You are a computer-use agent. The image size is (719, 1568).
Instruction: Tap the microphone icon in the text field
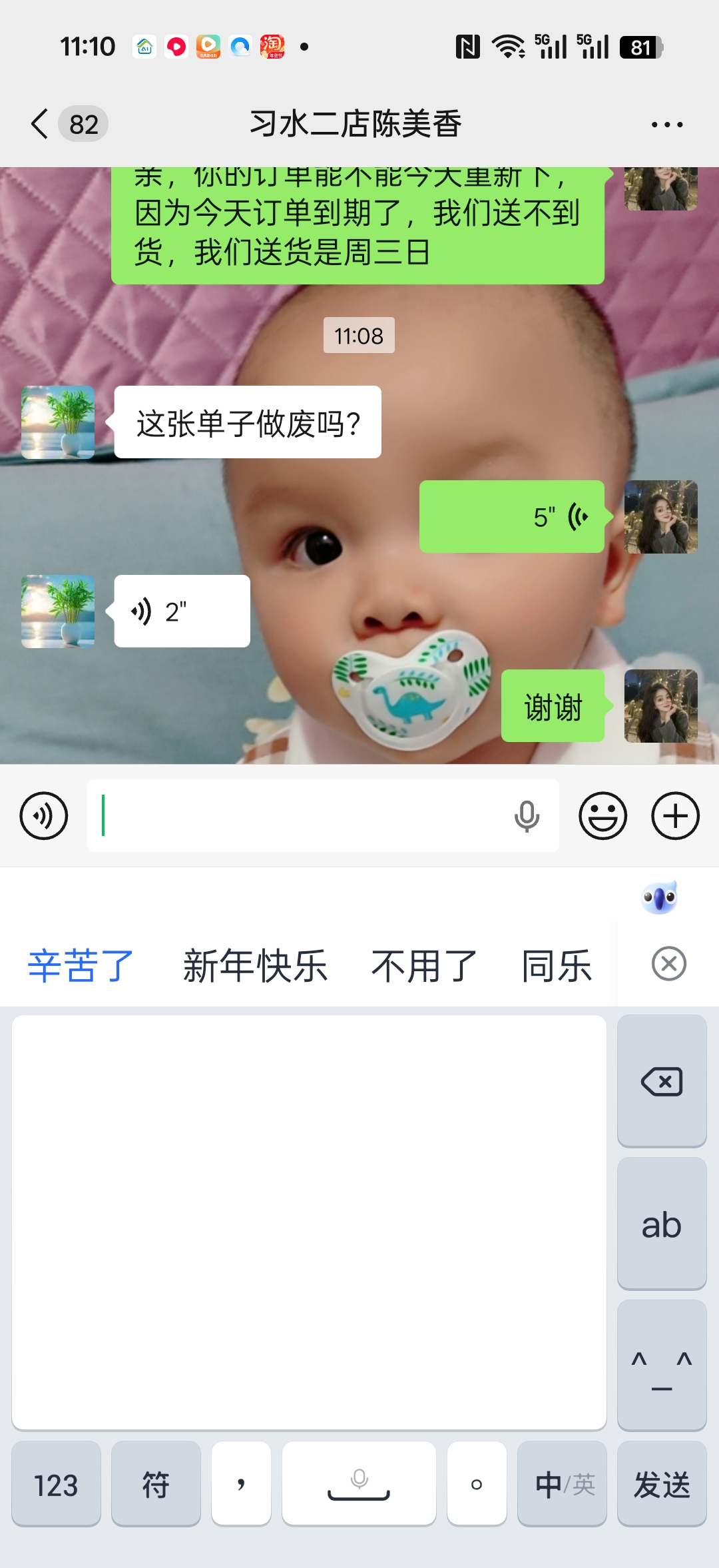tap(527, 816)
